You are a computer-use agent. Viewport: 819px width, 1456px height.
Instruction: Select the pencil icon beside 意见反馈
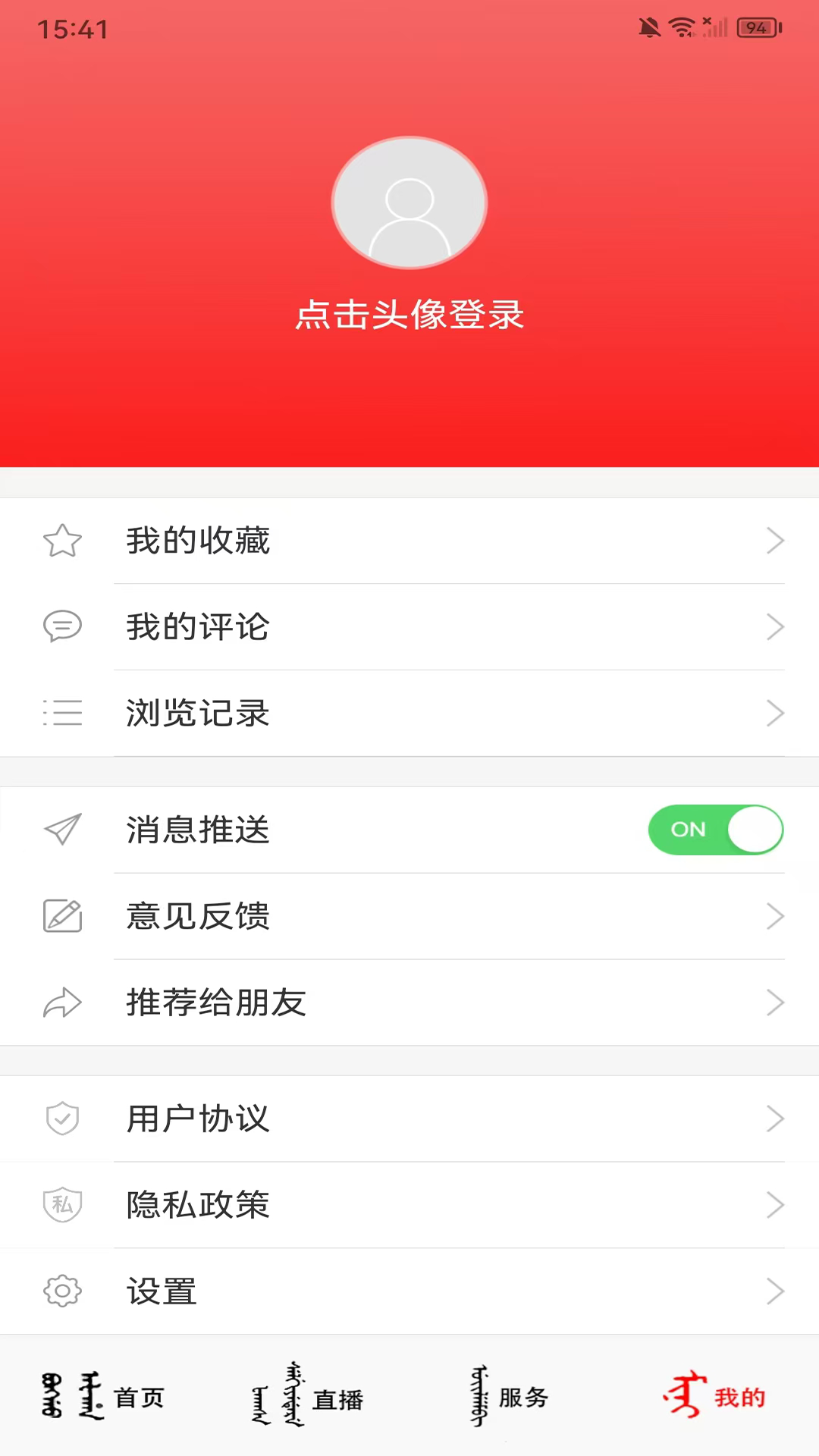[63, 916]
